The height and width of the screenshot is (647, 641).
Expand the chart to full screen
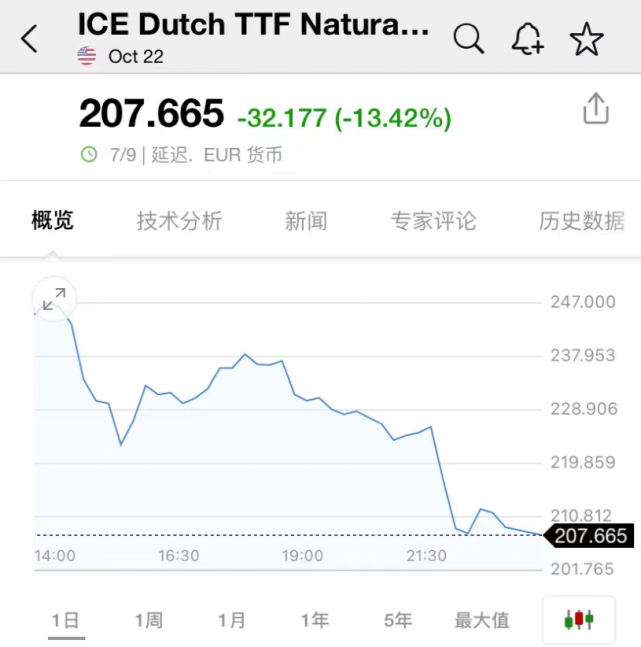[54, 297]
